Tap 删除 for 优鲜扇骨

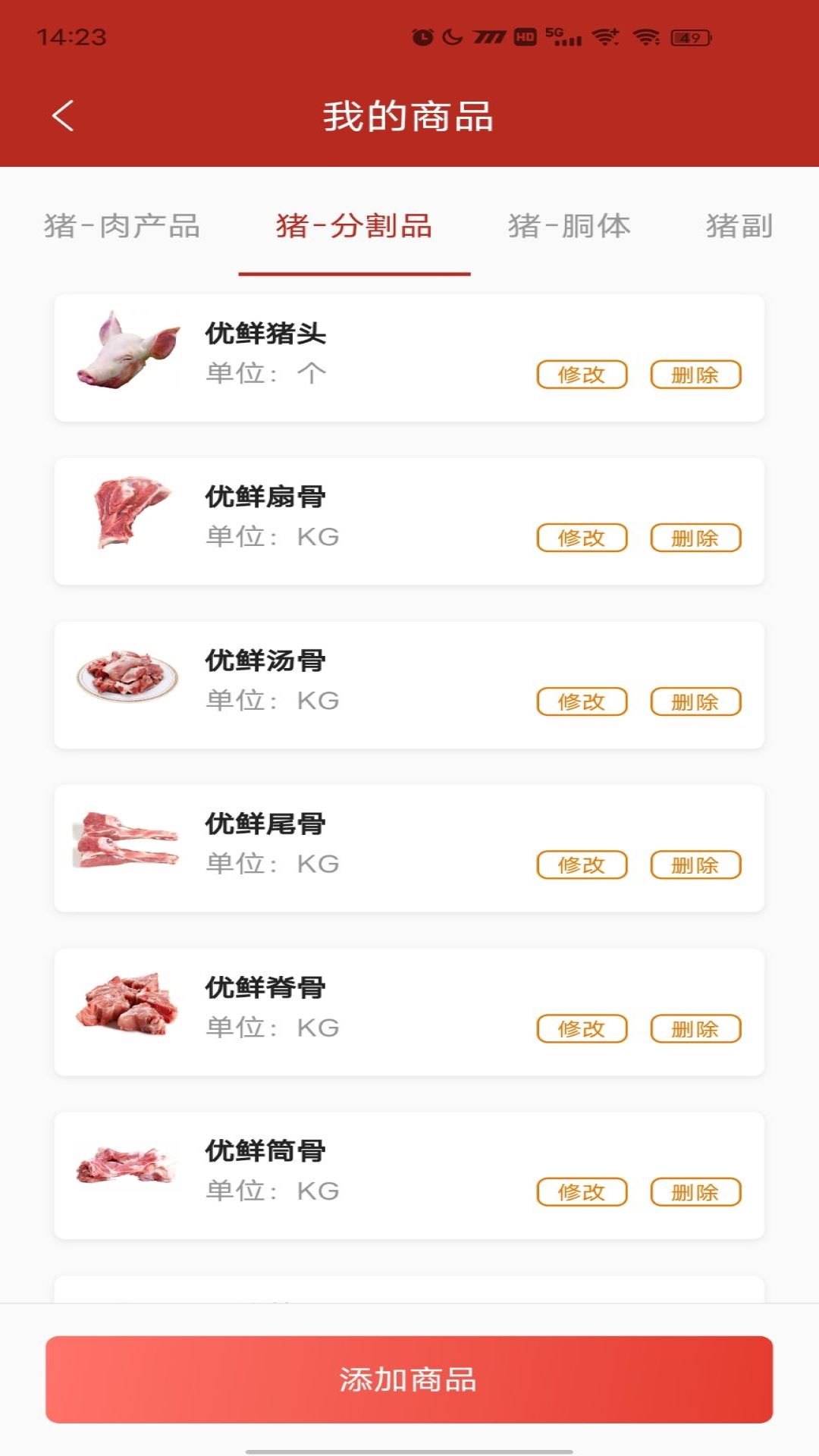[x=695, y=538]
